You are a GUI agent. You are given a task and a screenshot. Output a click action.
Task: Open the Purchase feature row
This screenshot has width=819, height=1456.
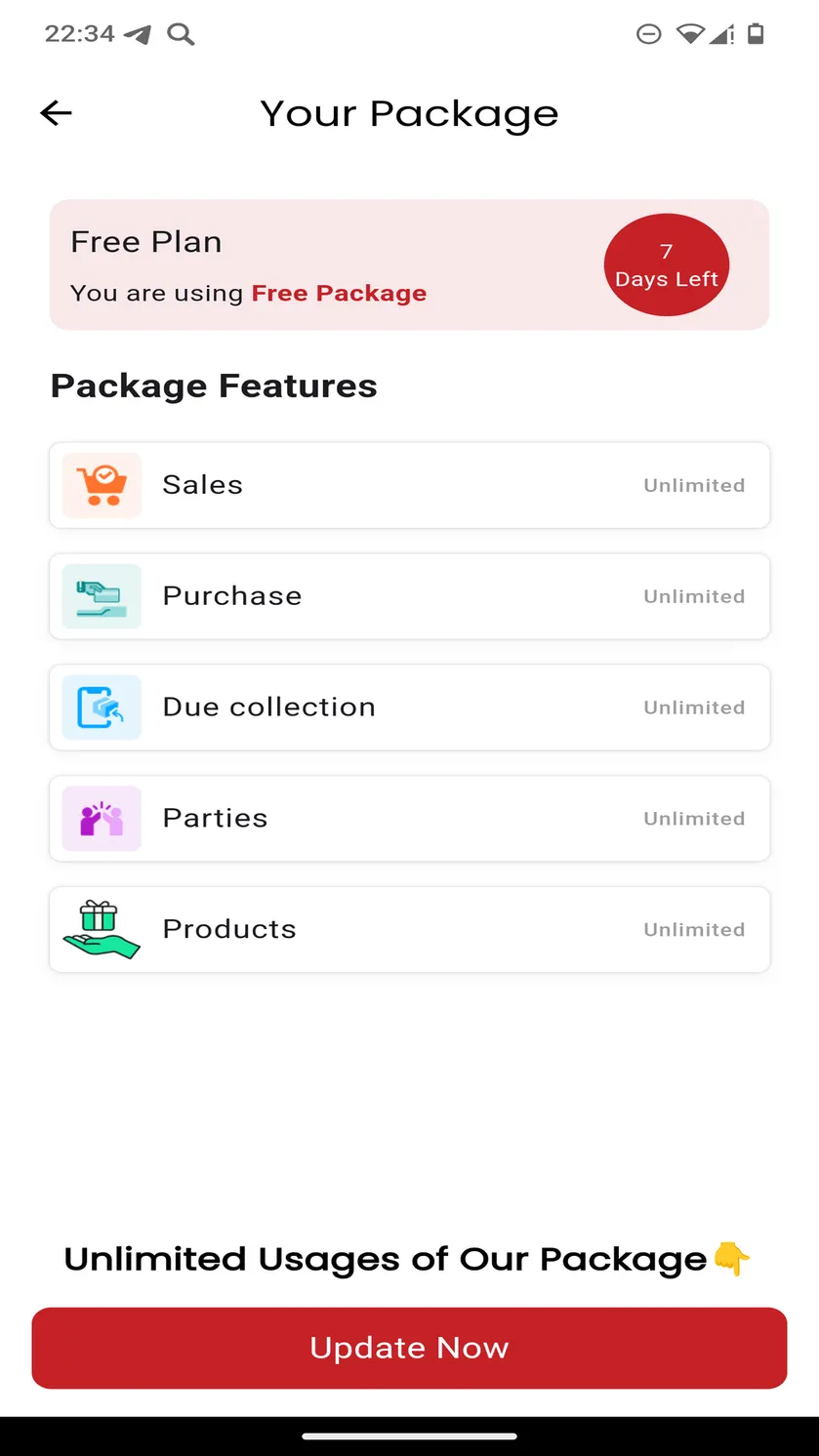pyautogui.click(x=409, y=596)
